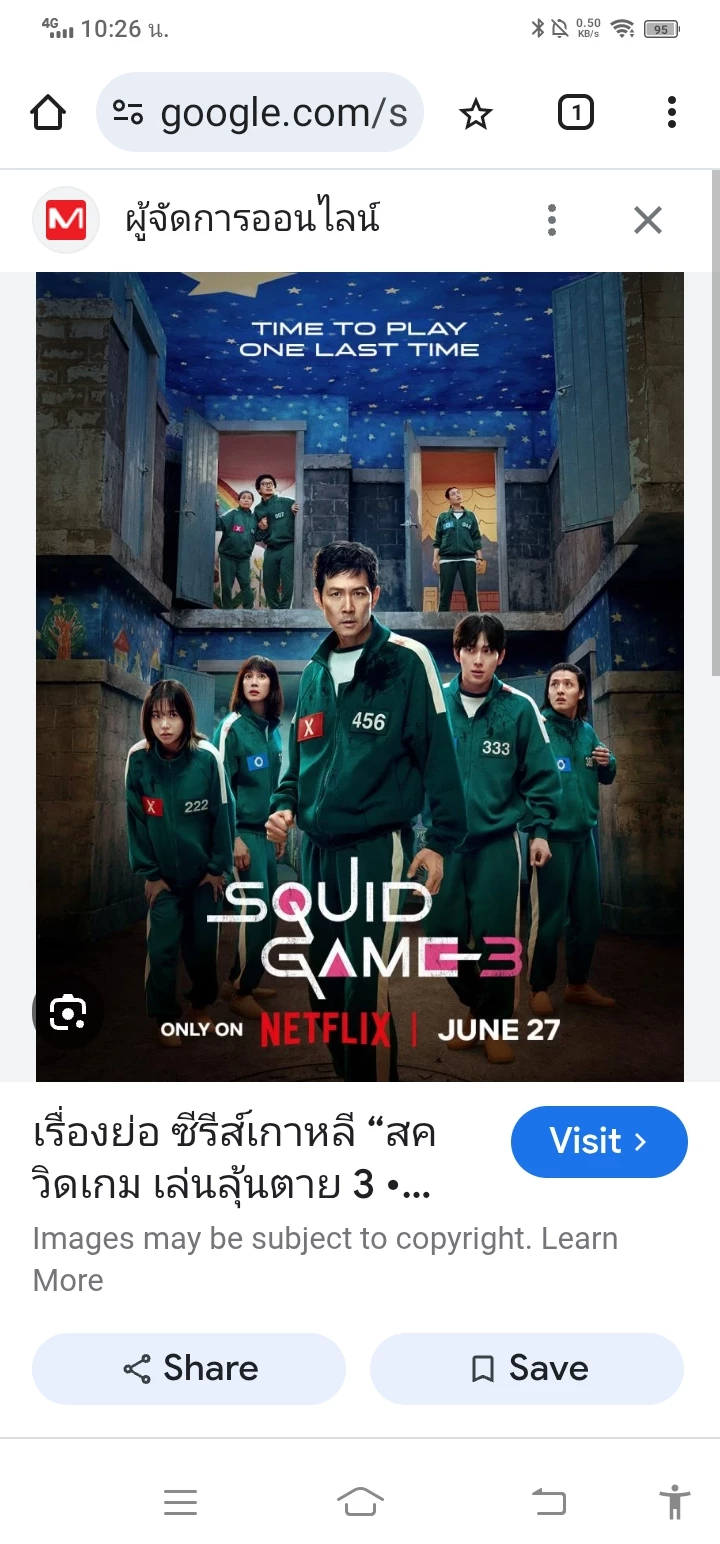Open recent apps from navigation bar

tap(180, 1502)
